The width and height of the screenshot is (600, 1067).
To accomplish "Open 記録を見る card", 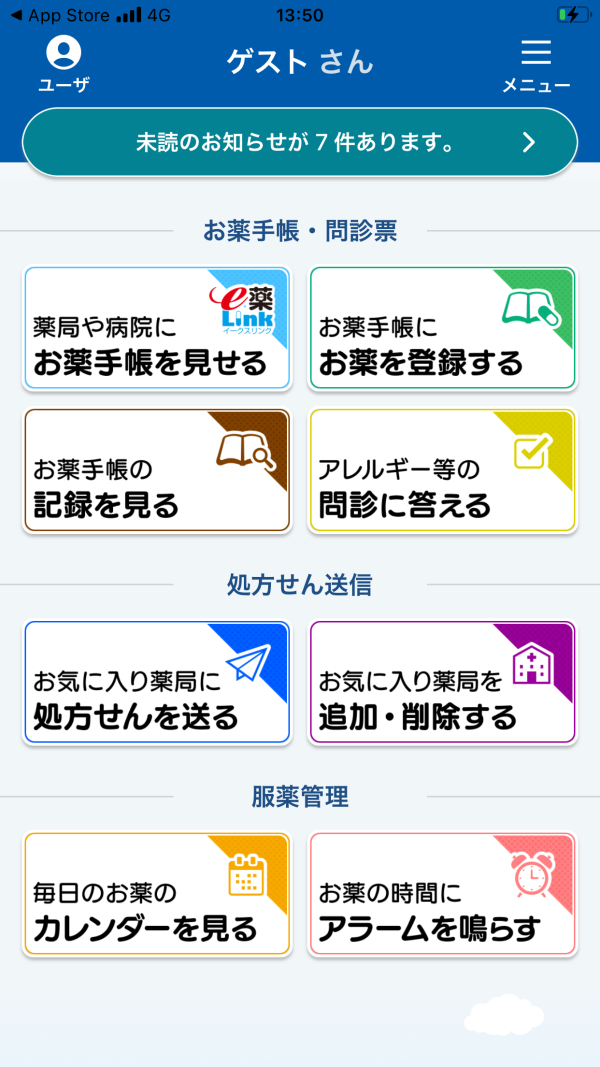I will (157, 470).
